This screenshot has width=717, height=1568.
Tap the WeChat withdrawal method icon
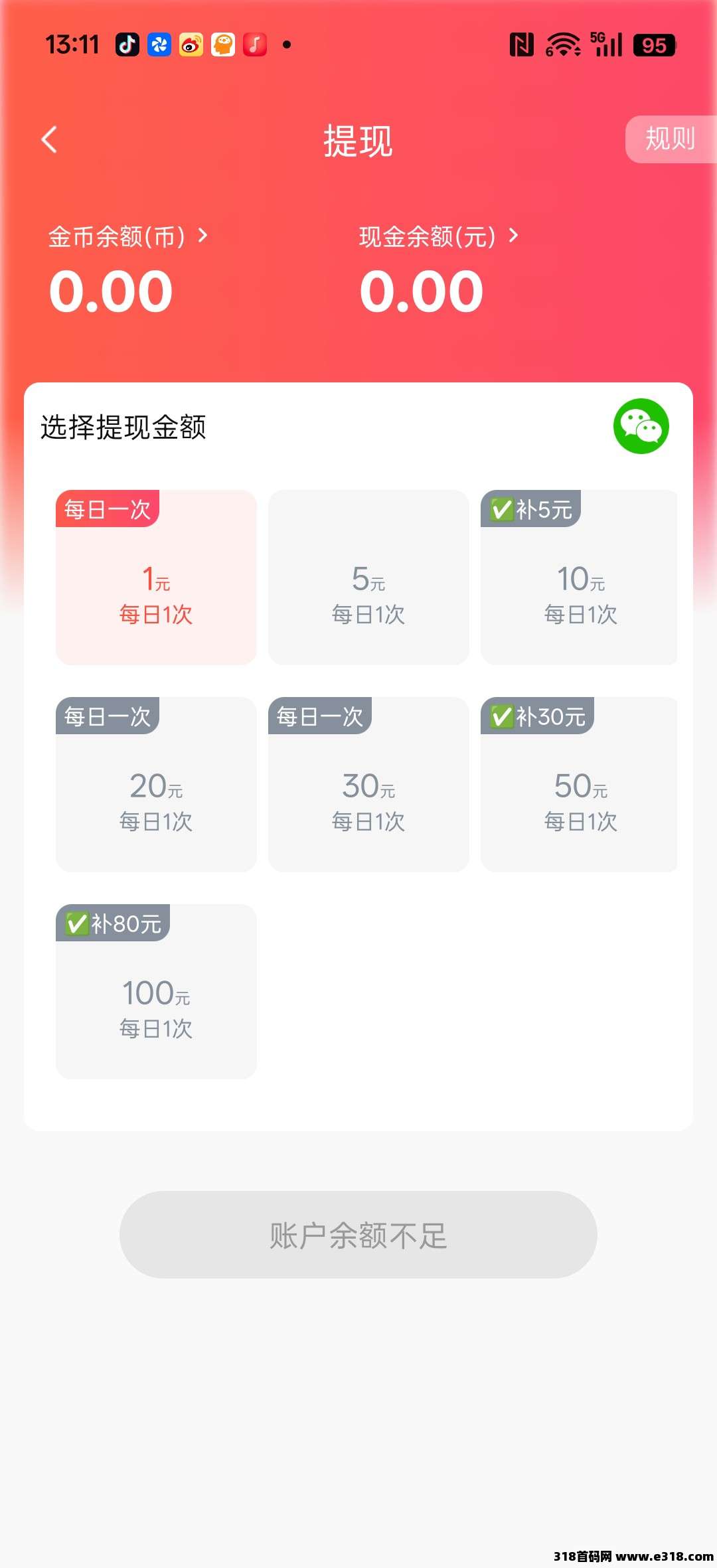click(x=641, y=426)
